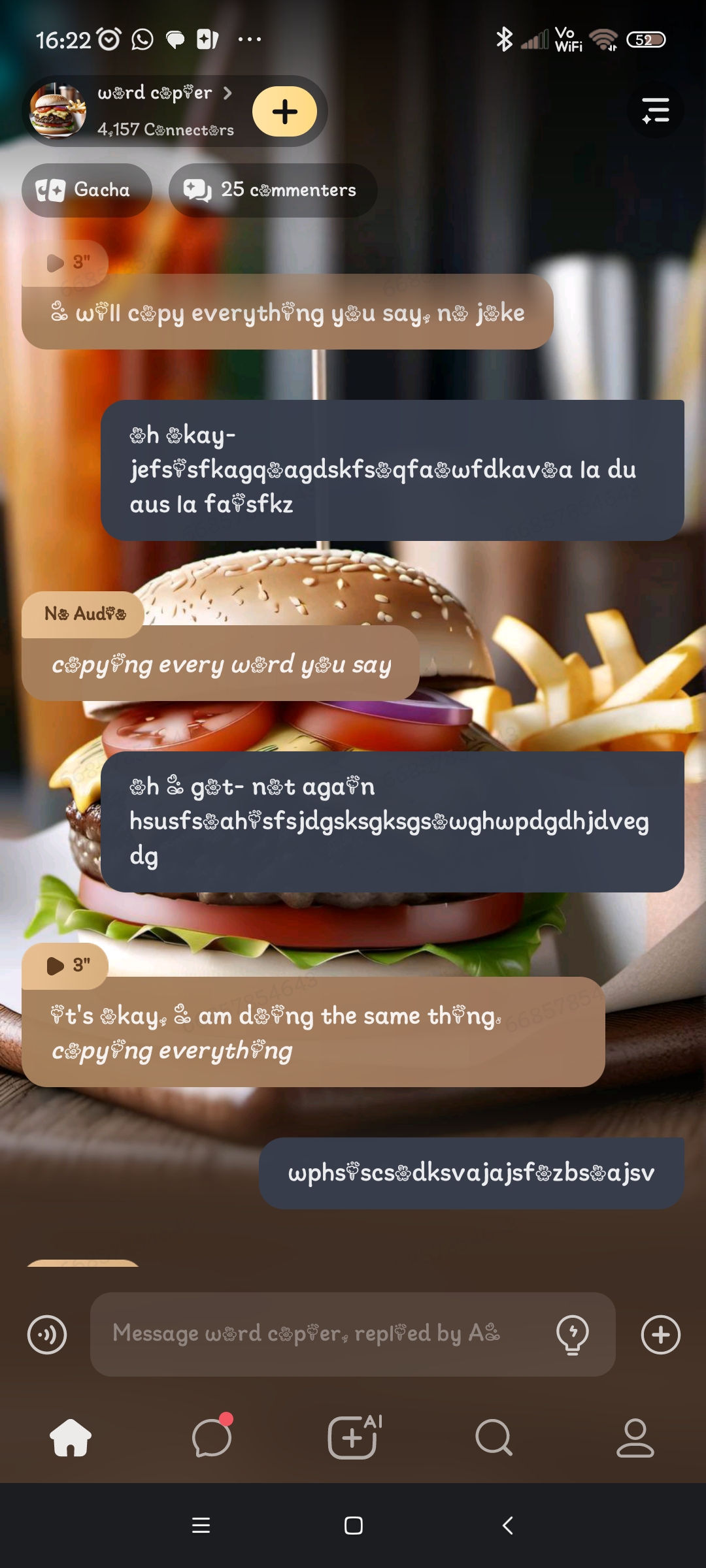Screen dimensions: 706x1568
Task: View the 25 commenters
Action: (x=272, y=190)
